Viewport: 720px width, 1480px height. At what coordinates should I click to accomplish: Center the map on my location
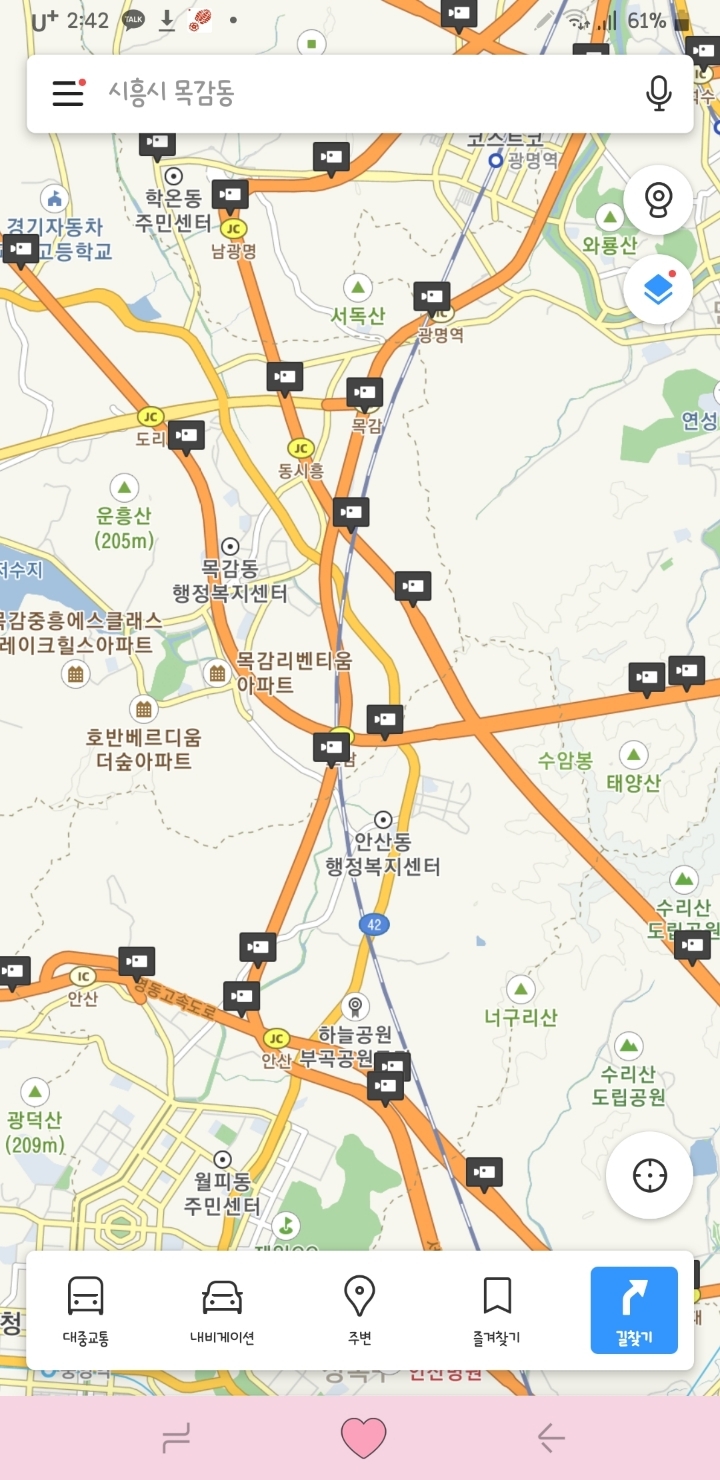click(x=650, y=1175)
